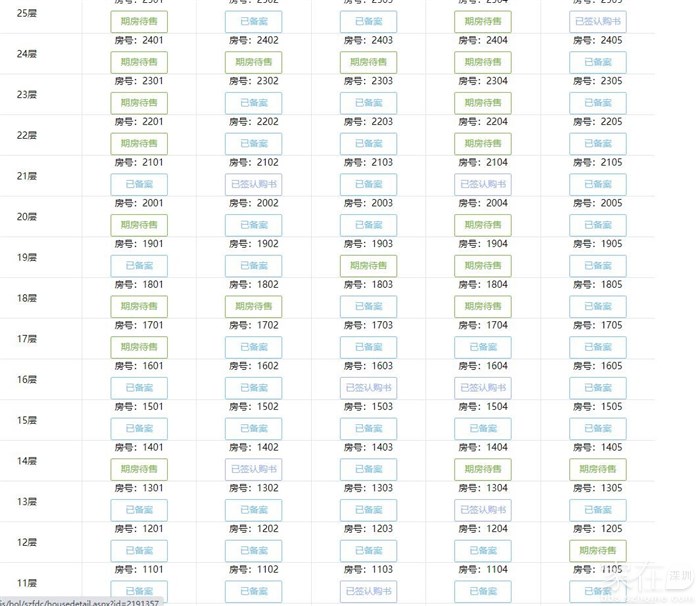View room 1903's 期房待售 listing
Viewport: 700px width, 606px height.
pyautogui.click(x=368, y=266)
